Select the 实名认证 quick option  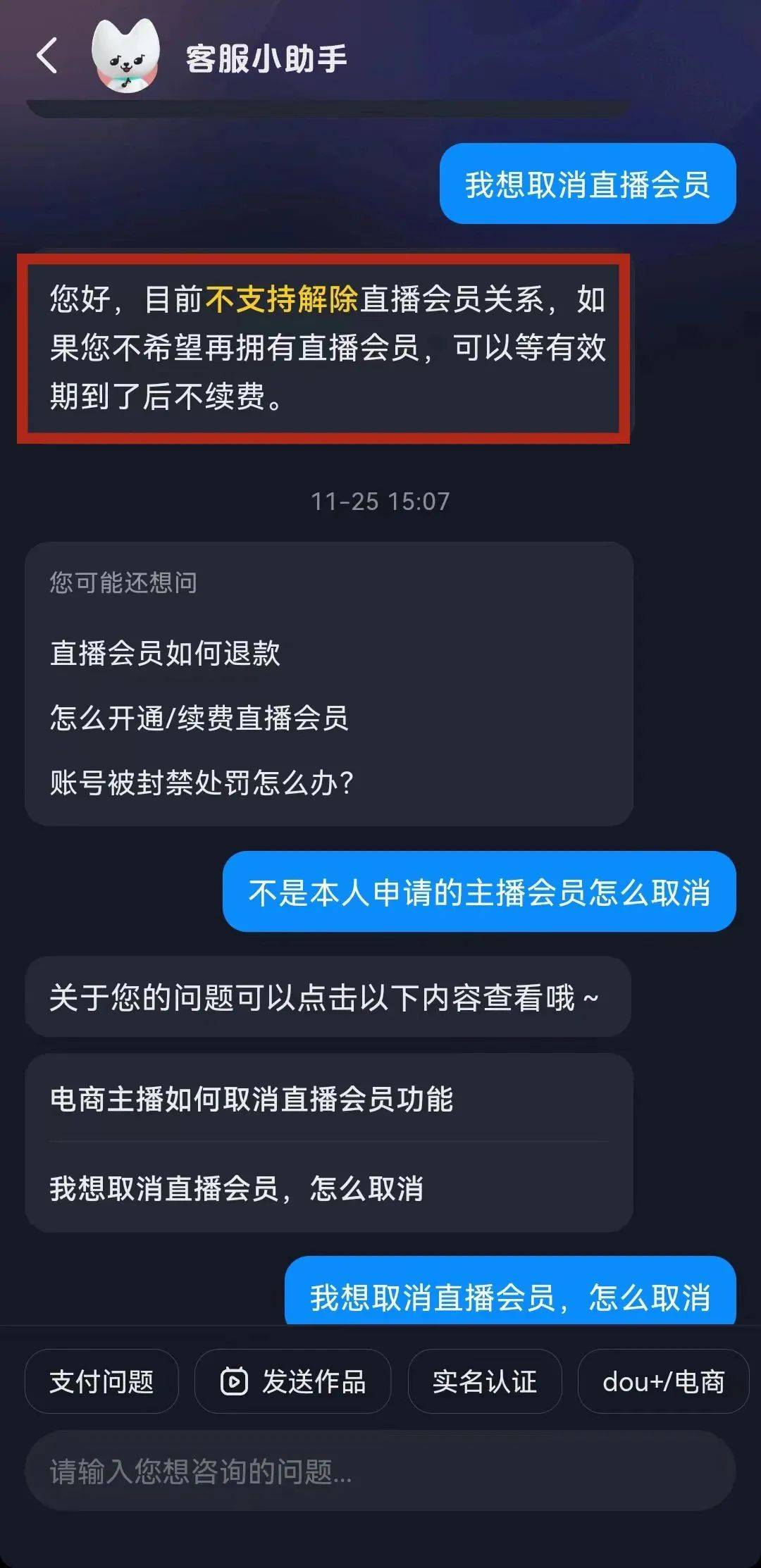484,1382
